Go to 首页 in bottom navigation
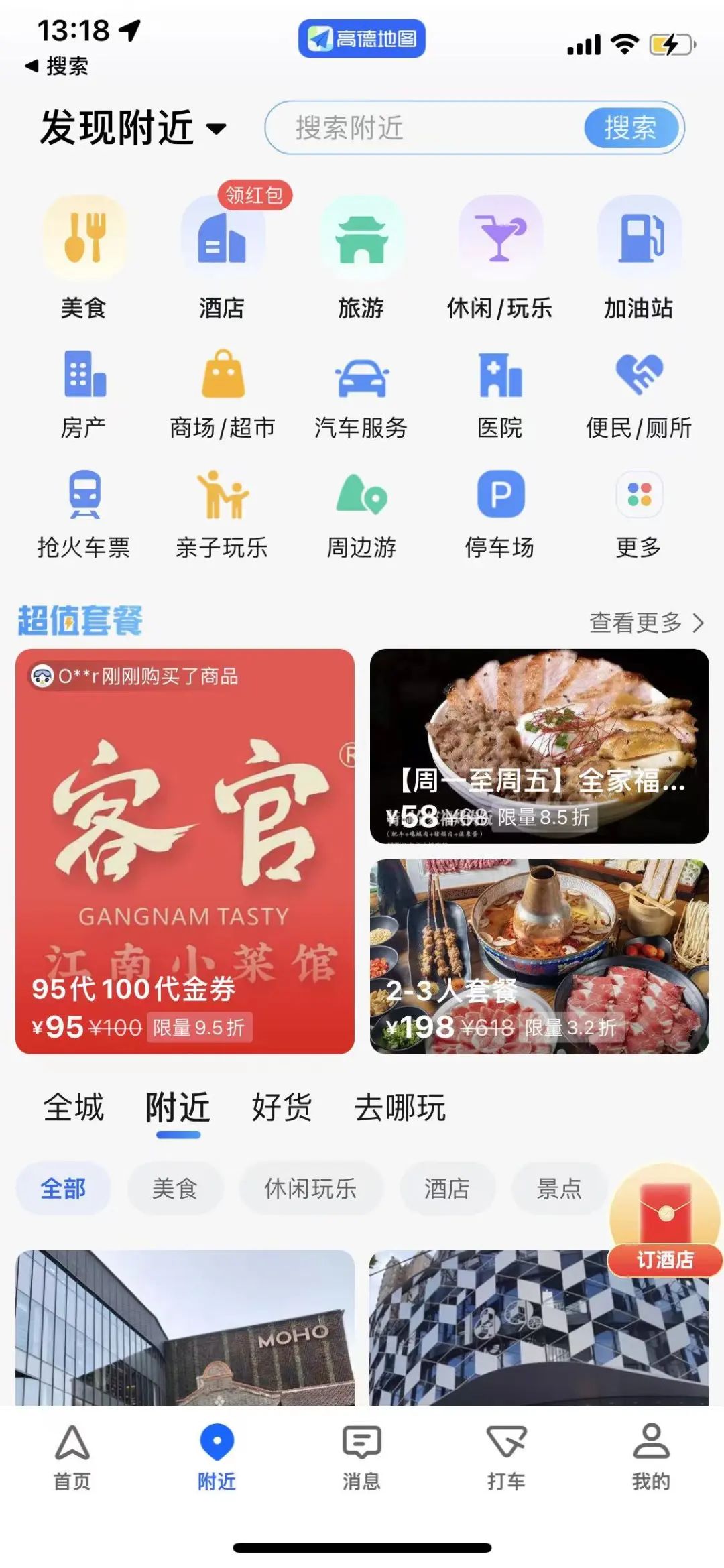The image size is (724, 1568). click(72, 1455)
